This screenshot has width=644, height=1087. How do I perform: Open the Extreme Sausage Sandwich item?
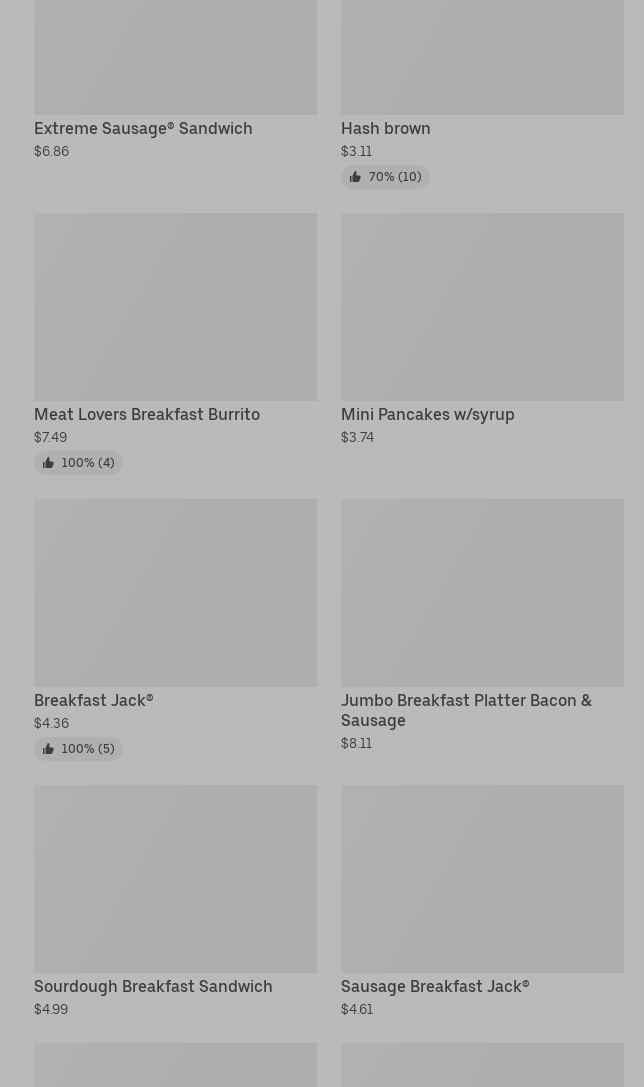point(175,80)
